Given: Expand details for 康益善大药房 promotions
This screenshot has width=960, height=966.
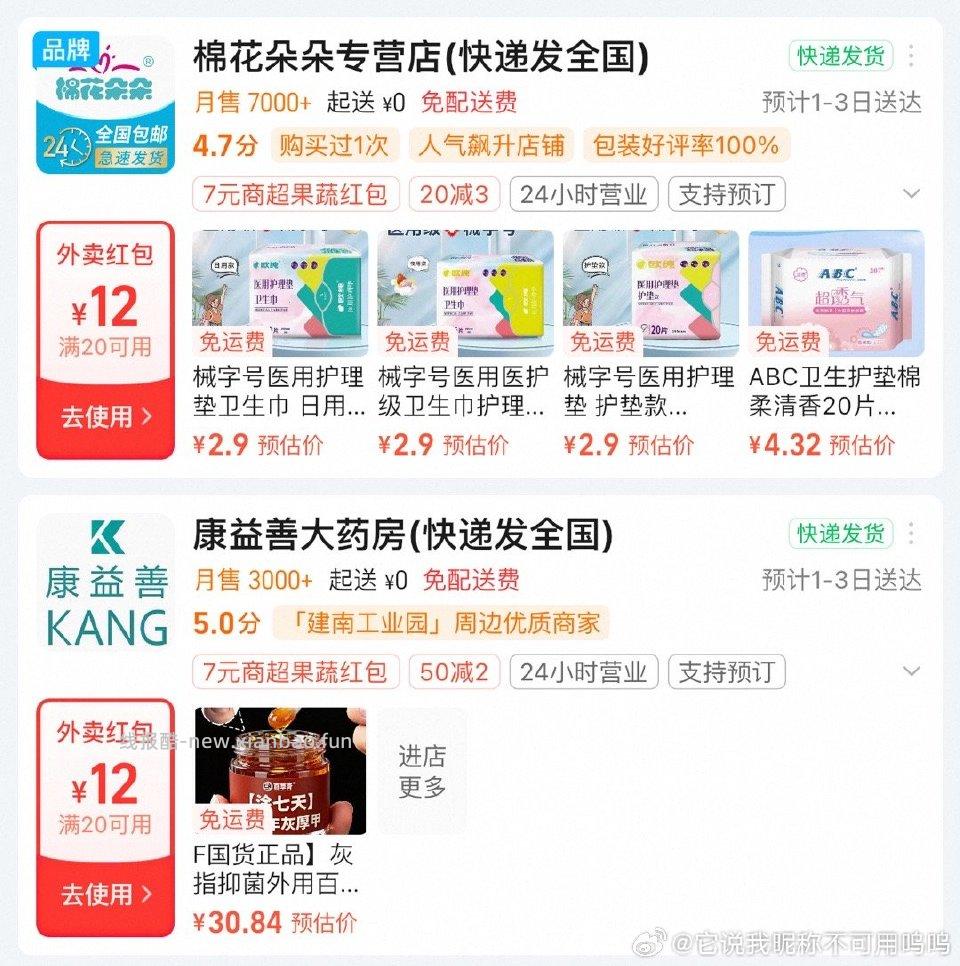Looking at the screenshot, I should (x=909, y=671).
